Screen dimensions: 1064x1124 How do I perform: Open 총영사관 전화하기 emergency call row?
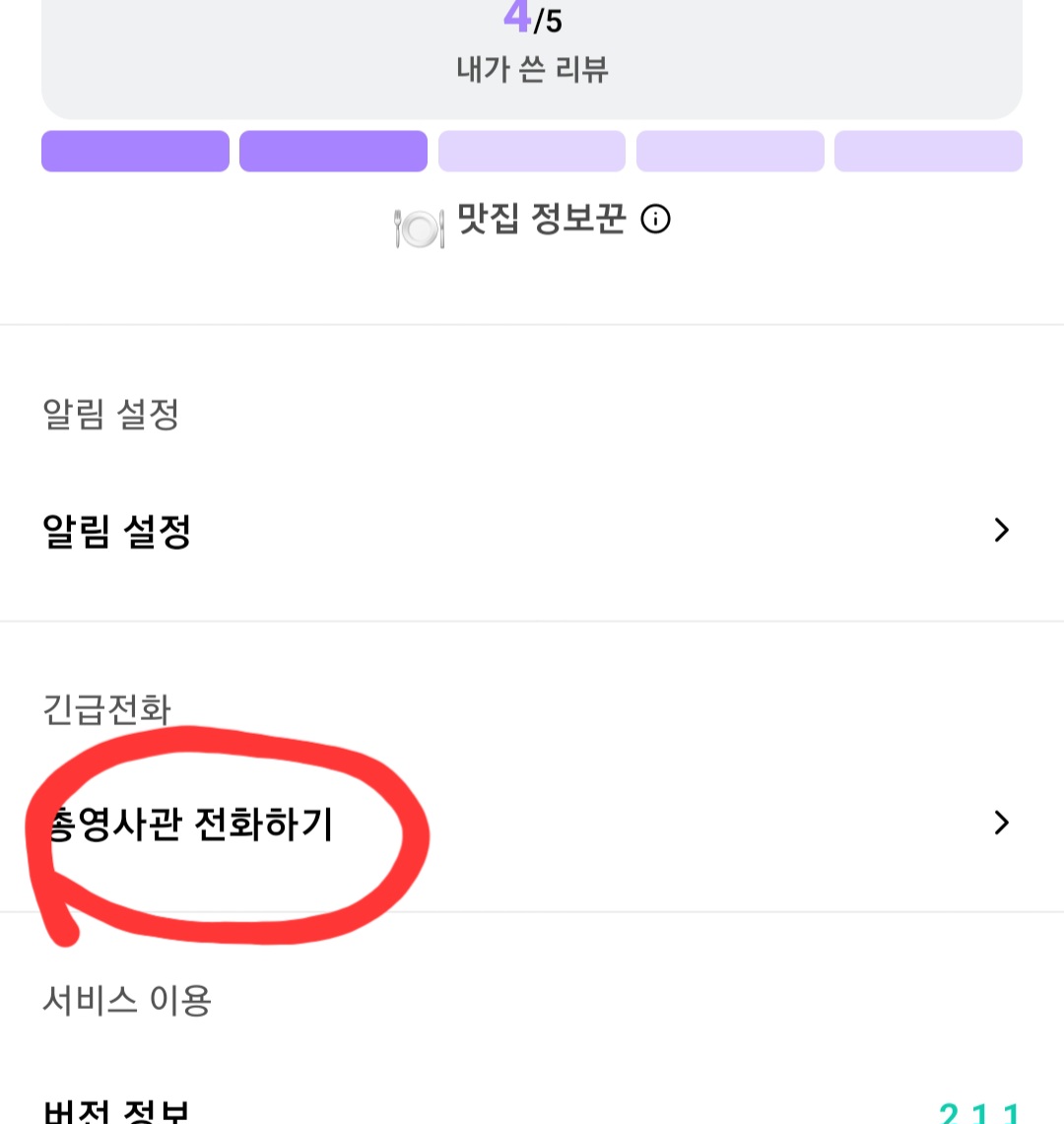pyautogui.click(x=532, y=824)
